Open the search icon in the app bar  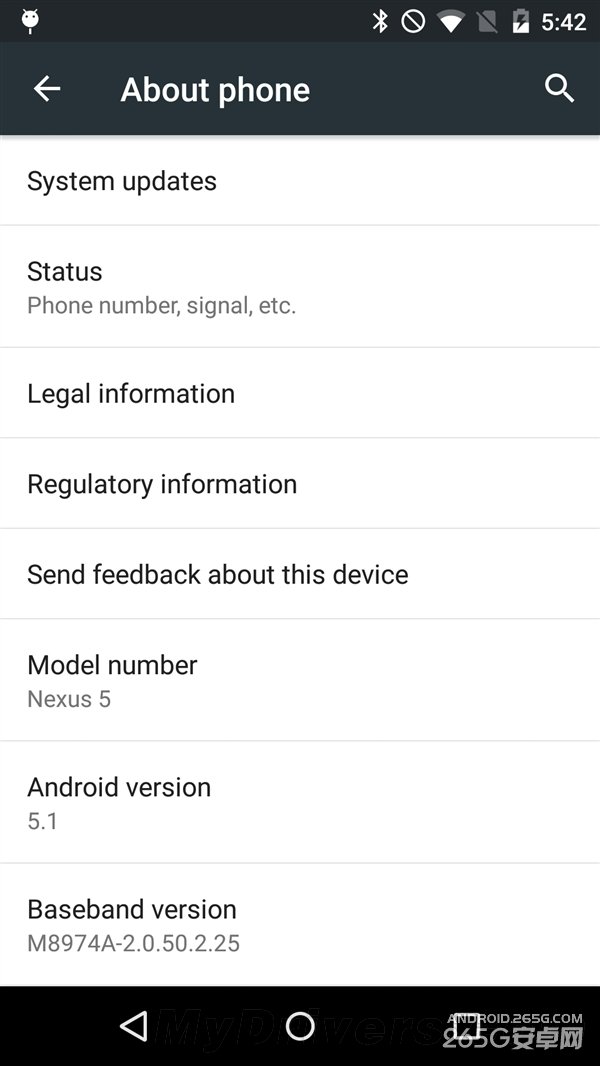pyautogui.click(x=559, y=89)
